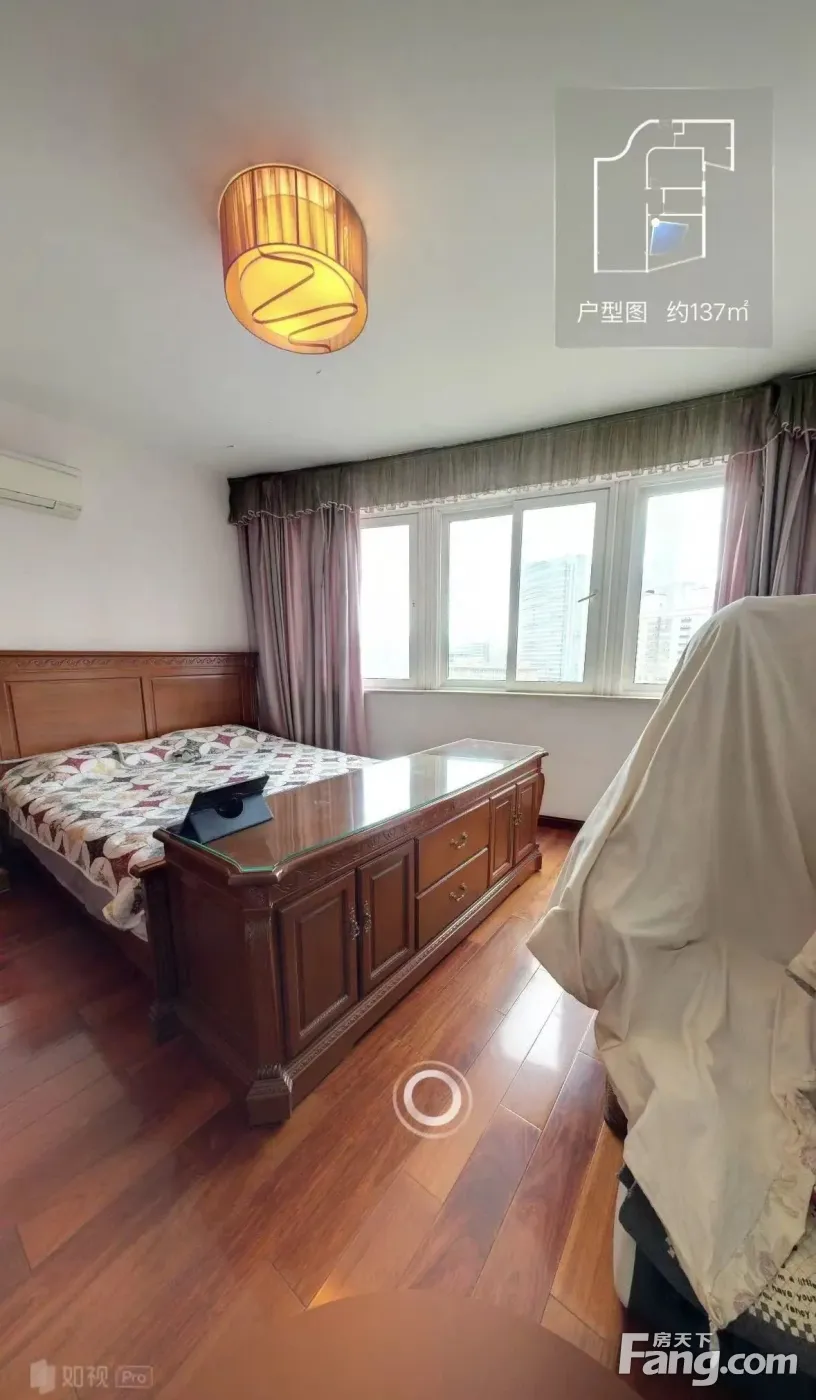
Task: Move to the floor hotspot ring
Action: click(432, 1099)
